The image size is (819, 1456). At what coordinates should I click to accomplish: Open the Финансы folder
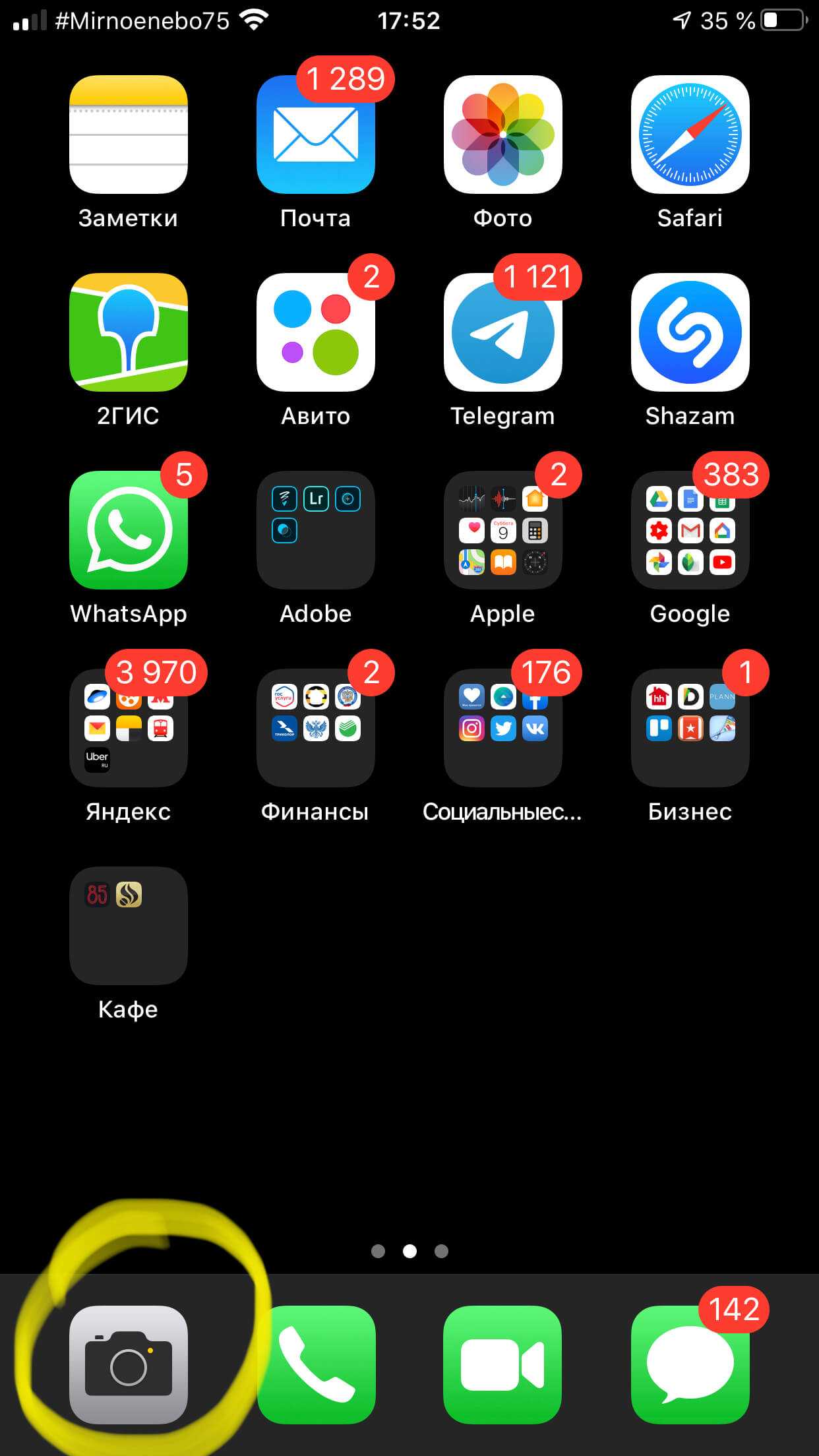[x=315, y=728]
